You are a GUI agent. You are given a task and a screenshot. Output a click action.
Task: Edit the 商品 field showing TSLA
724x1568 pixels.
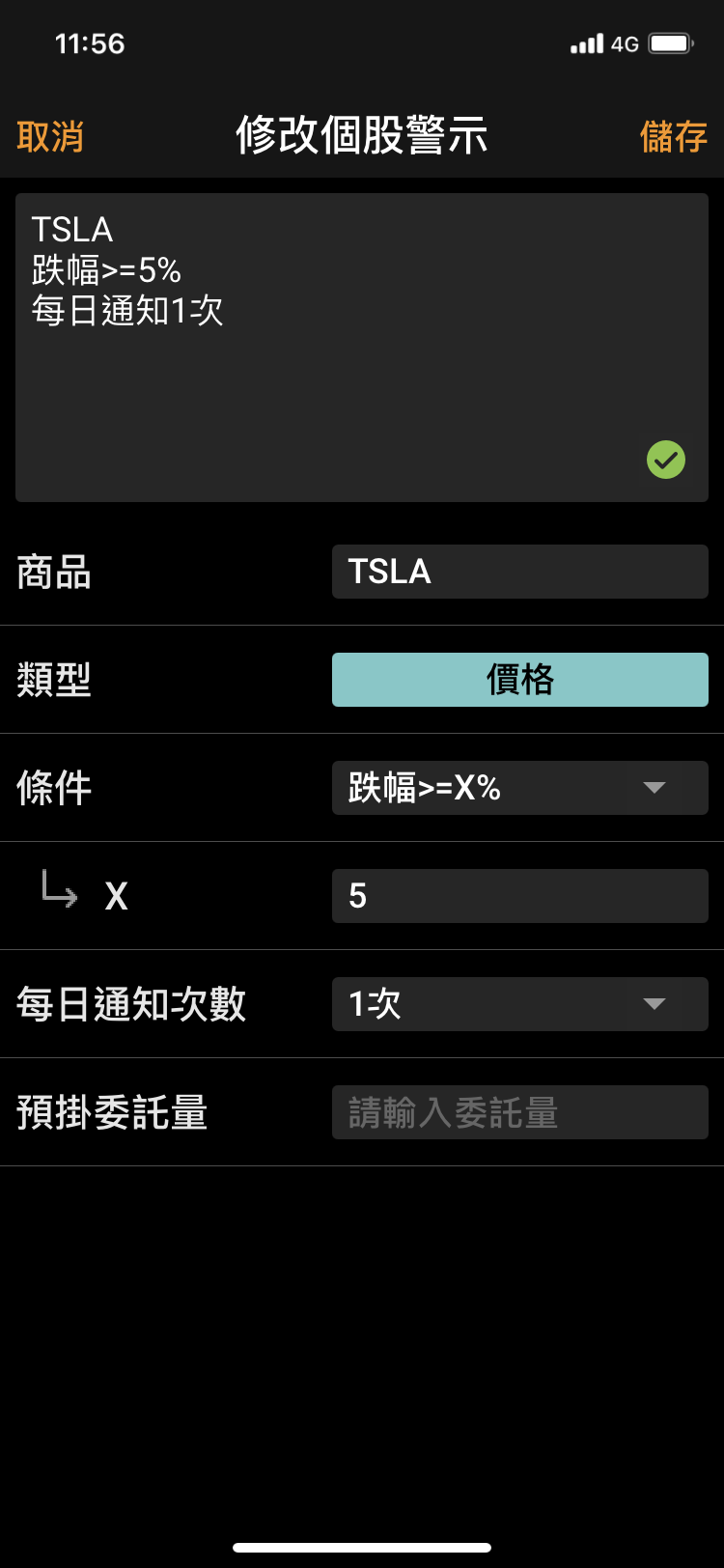click(519, 572)
